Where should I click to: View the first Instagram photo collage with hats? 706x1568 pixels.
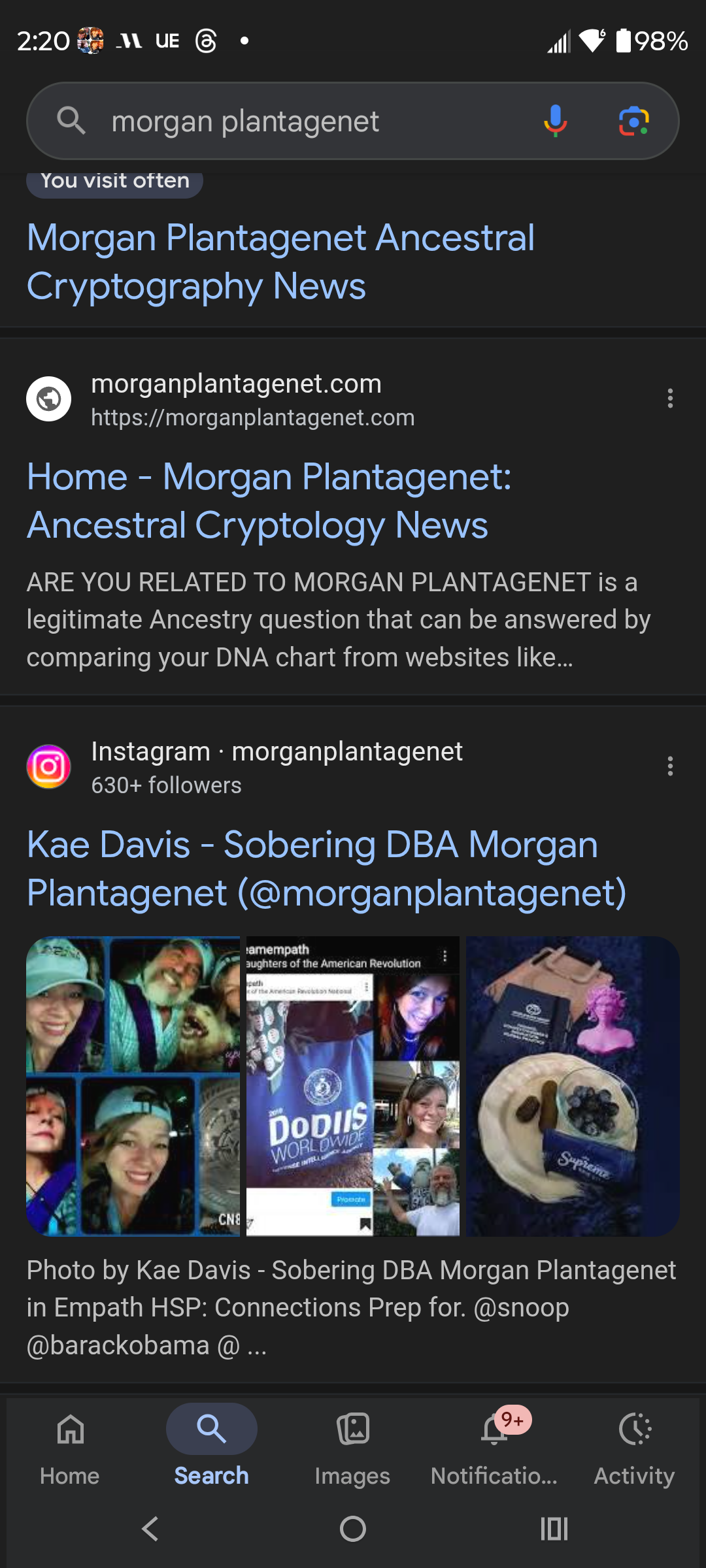coord(133,1086)
